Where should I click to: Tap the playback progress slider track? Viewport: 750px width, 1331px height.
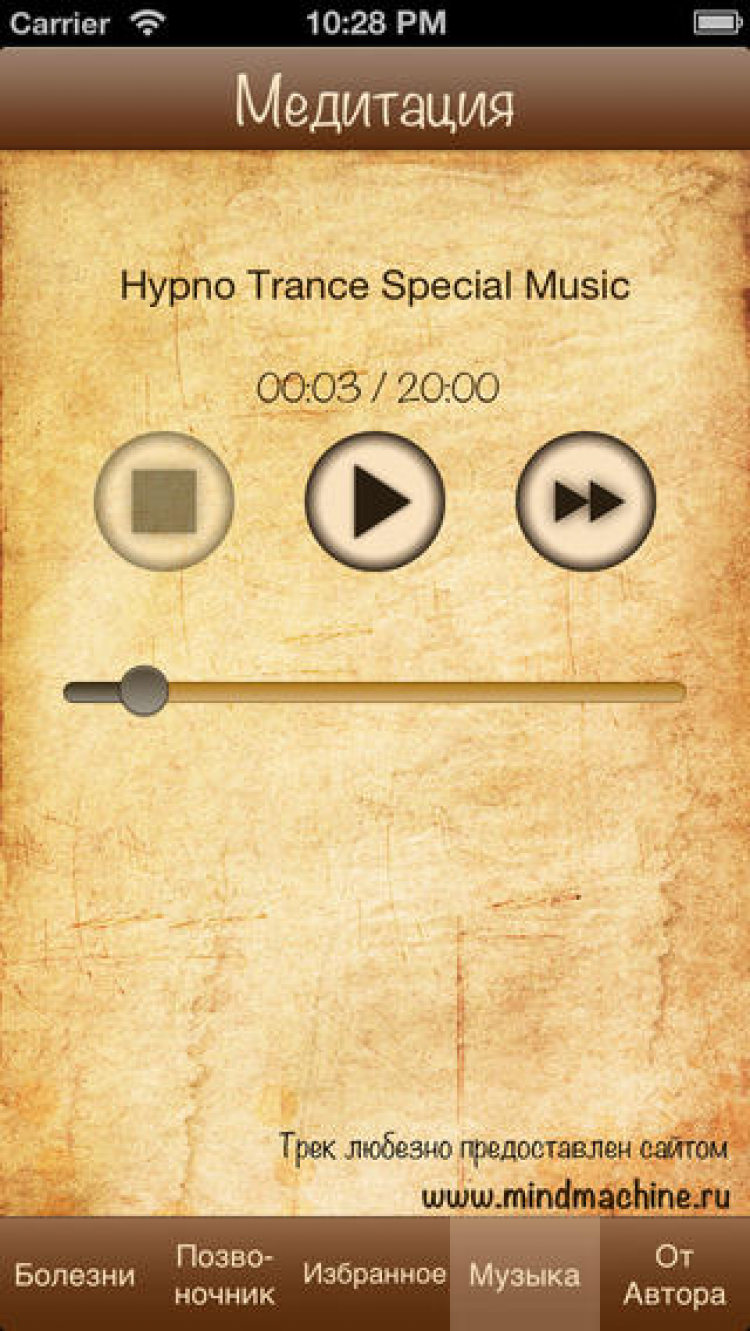[x=420, y=692]
